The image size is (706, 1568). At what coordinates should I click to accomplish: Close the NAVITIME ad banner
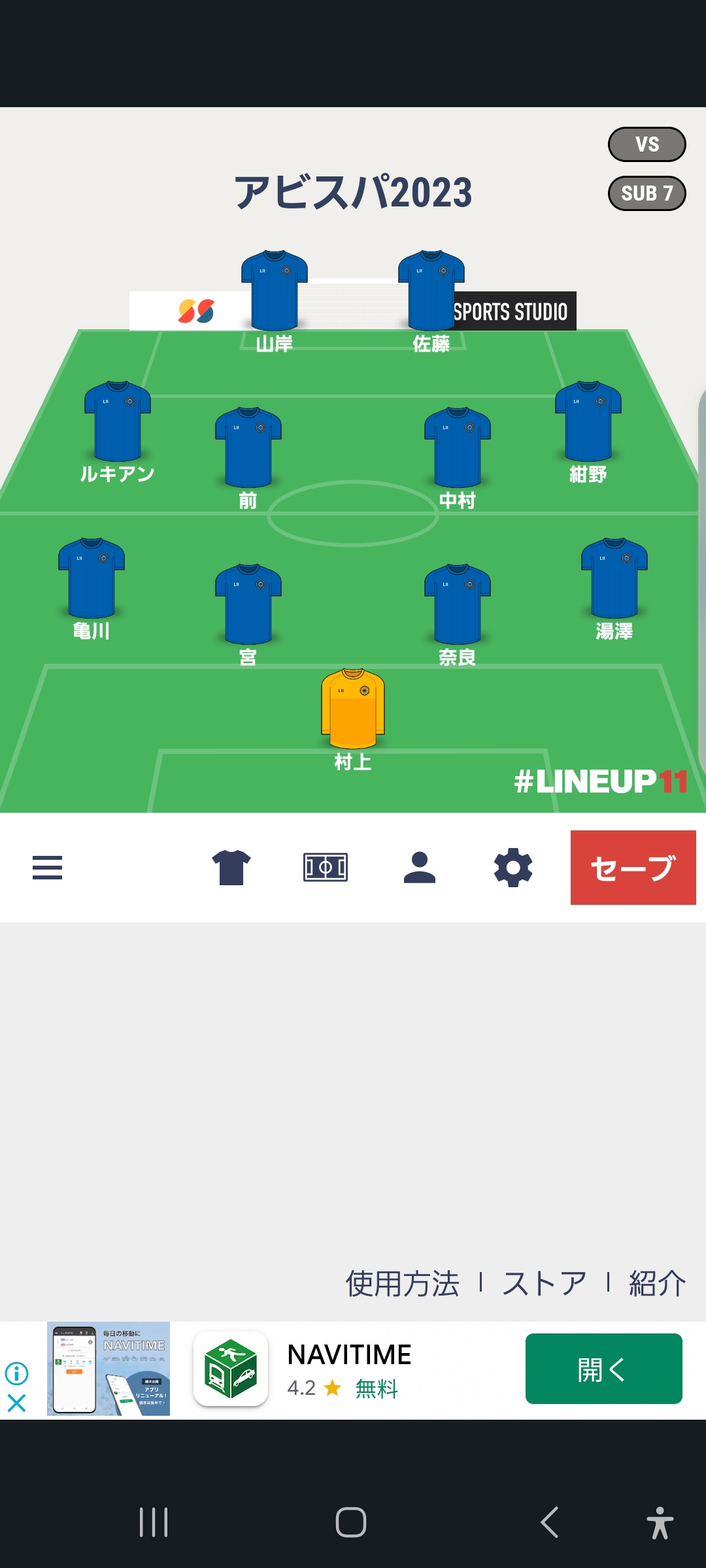16,1403
